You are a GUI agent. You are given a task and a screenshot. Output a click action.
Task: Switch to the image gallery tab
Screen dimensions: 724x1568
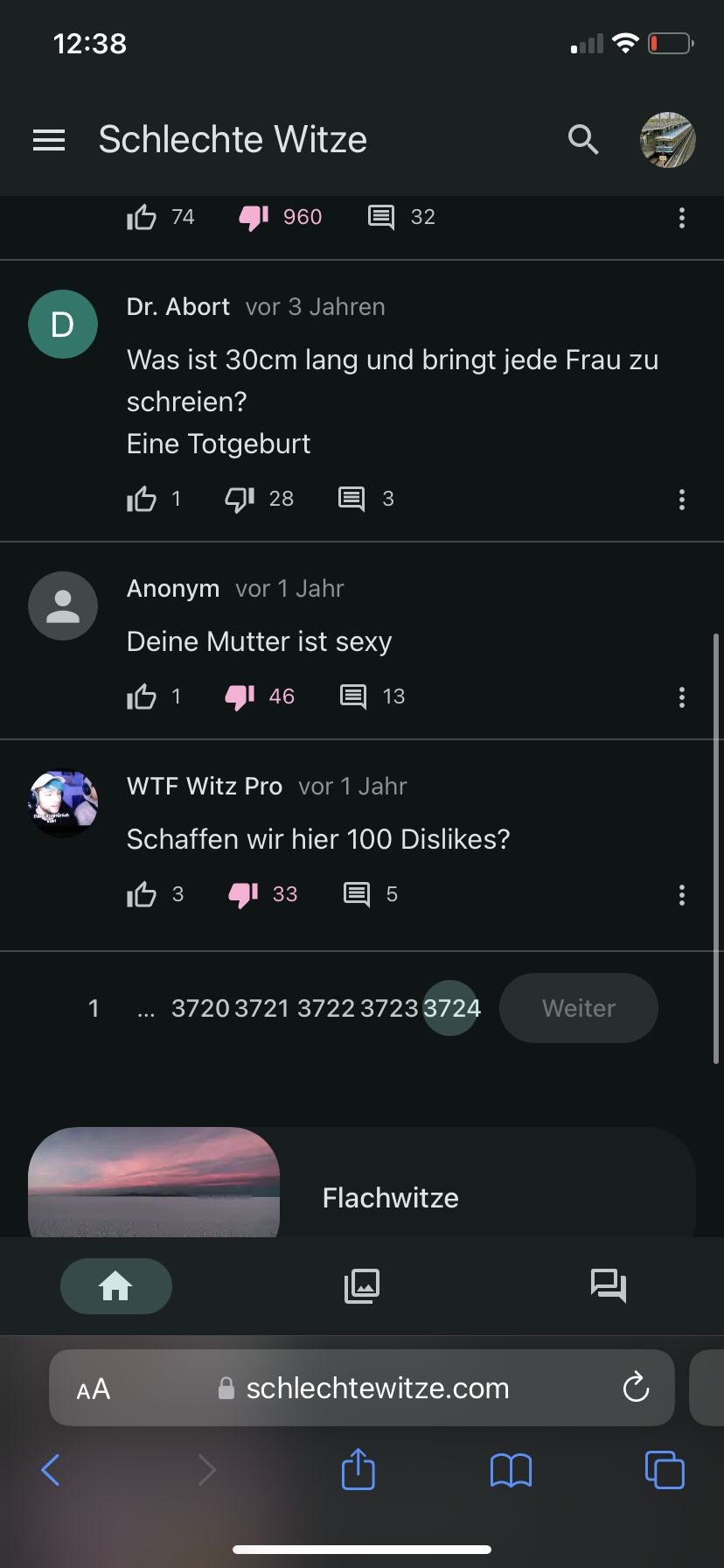[x=362, y=1286]
